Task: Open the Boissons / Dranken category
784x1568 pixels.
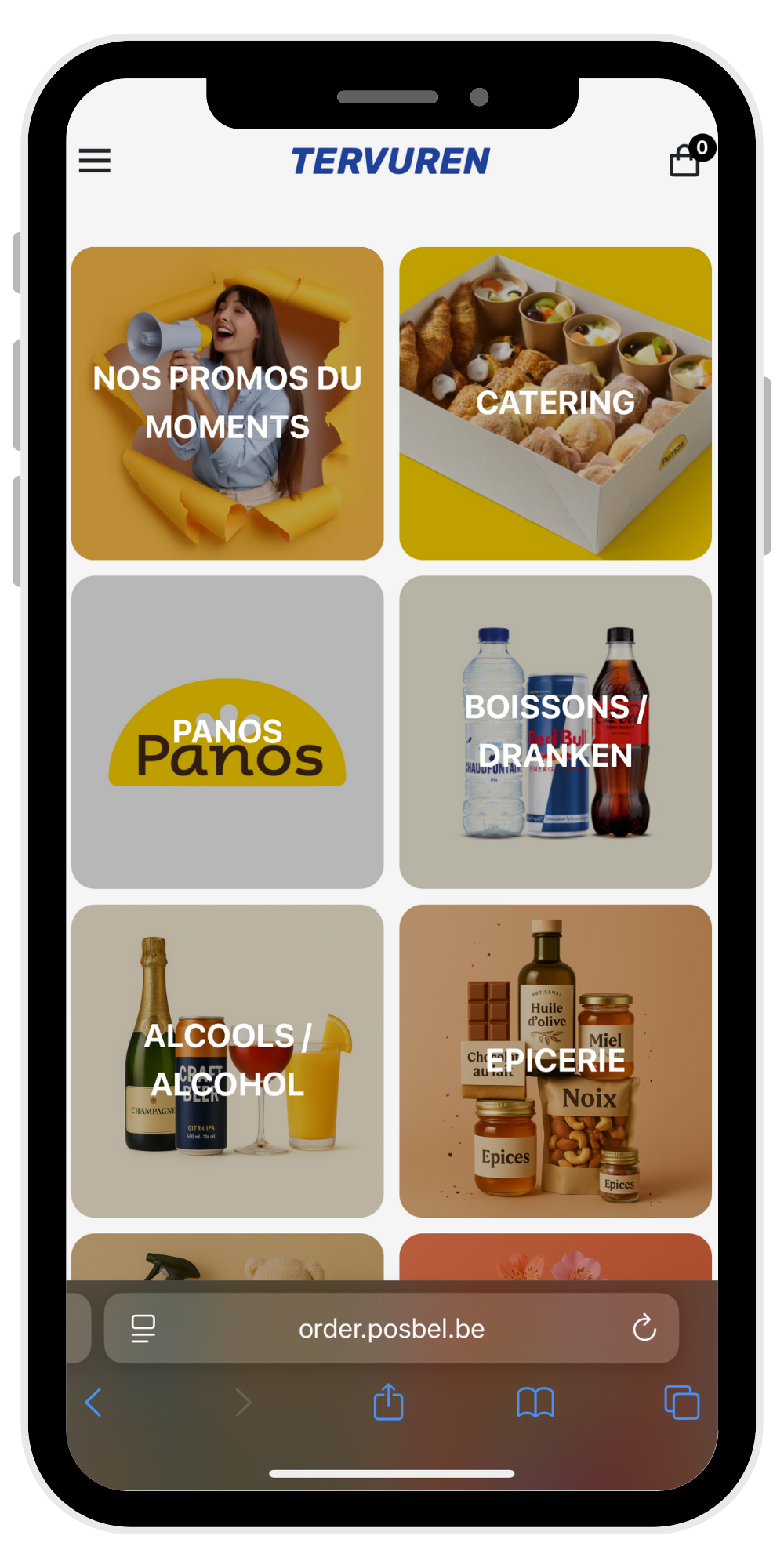Action: (x=555, y=731)
